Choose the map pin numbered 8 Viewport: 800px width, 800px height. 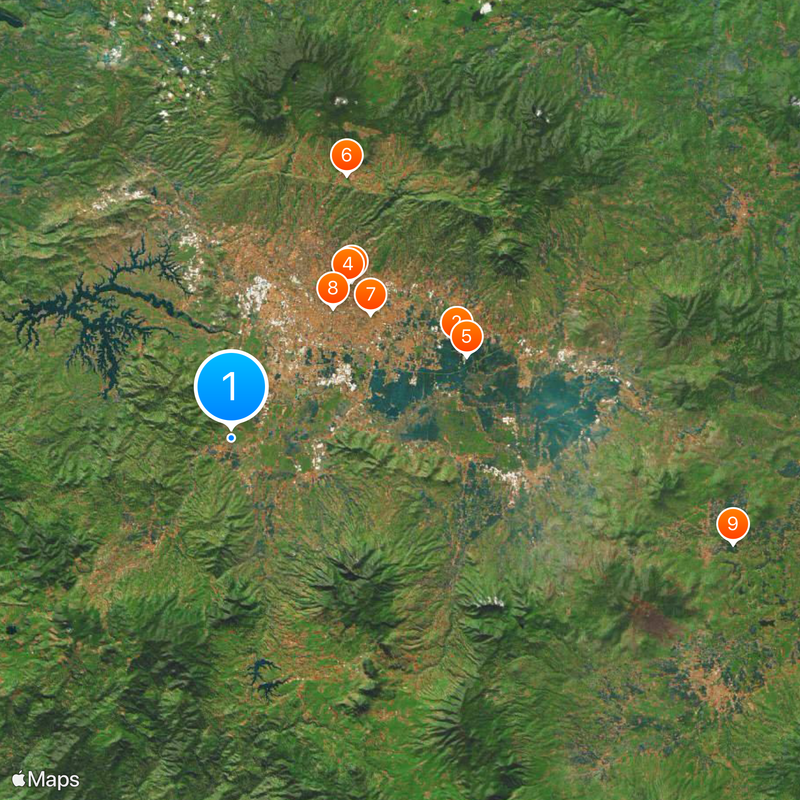[333, 289]
